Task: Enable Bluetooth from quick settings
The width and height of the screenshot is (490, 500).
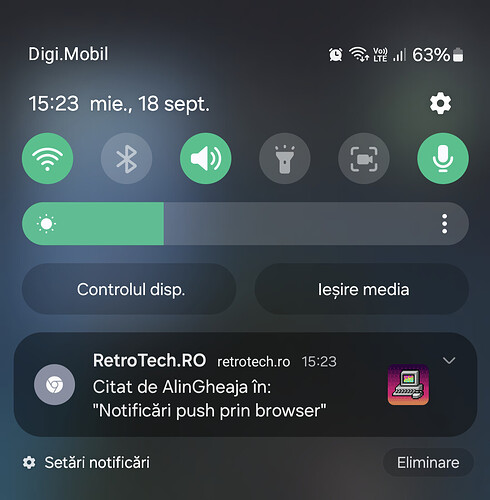Action: [x=127, y=158]
